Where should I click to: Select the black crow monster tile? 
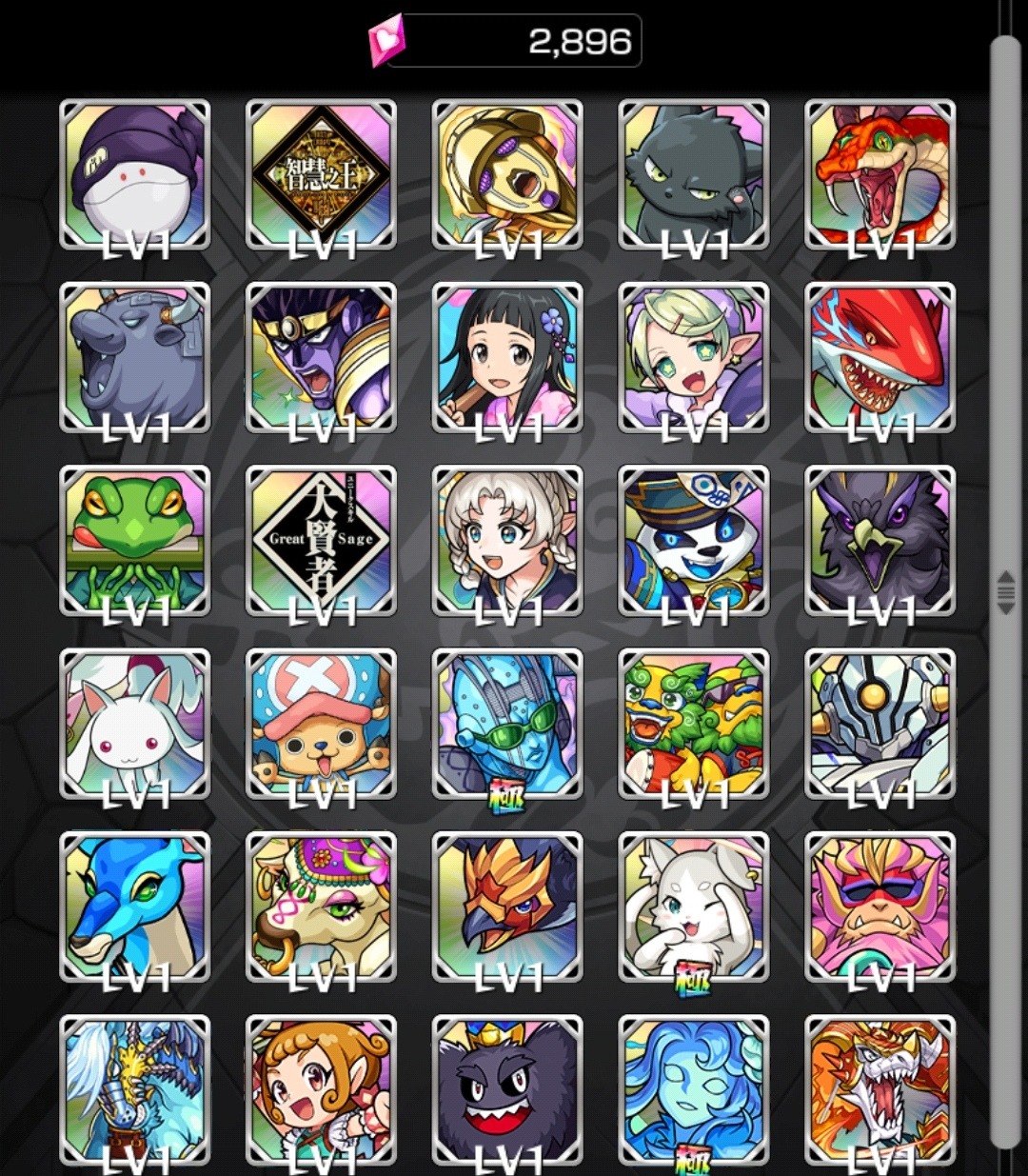click(880, 540)
